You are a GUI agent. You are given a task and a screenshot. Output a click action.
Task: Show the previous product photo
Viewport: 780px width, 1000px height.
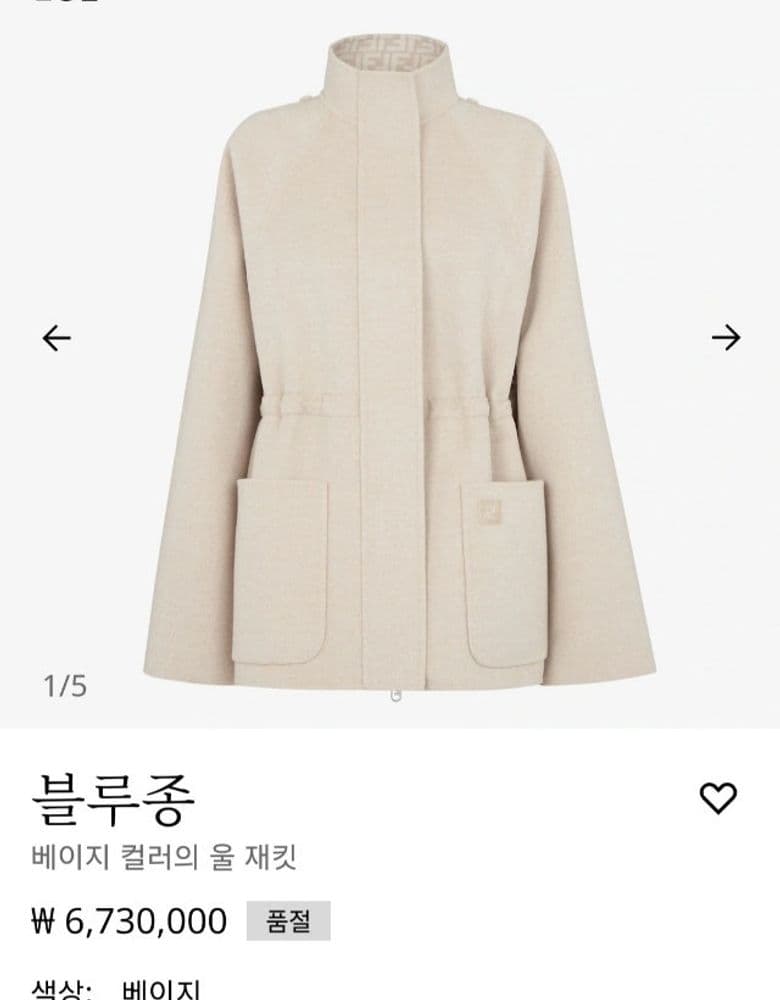click(x=57, y=339)
